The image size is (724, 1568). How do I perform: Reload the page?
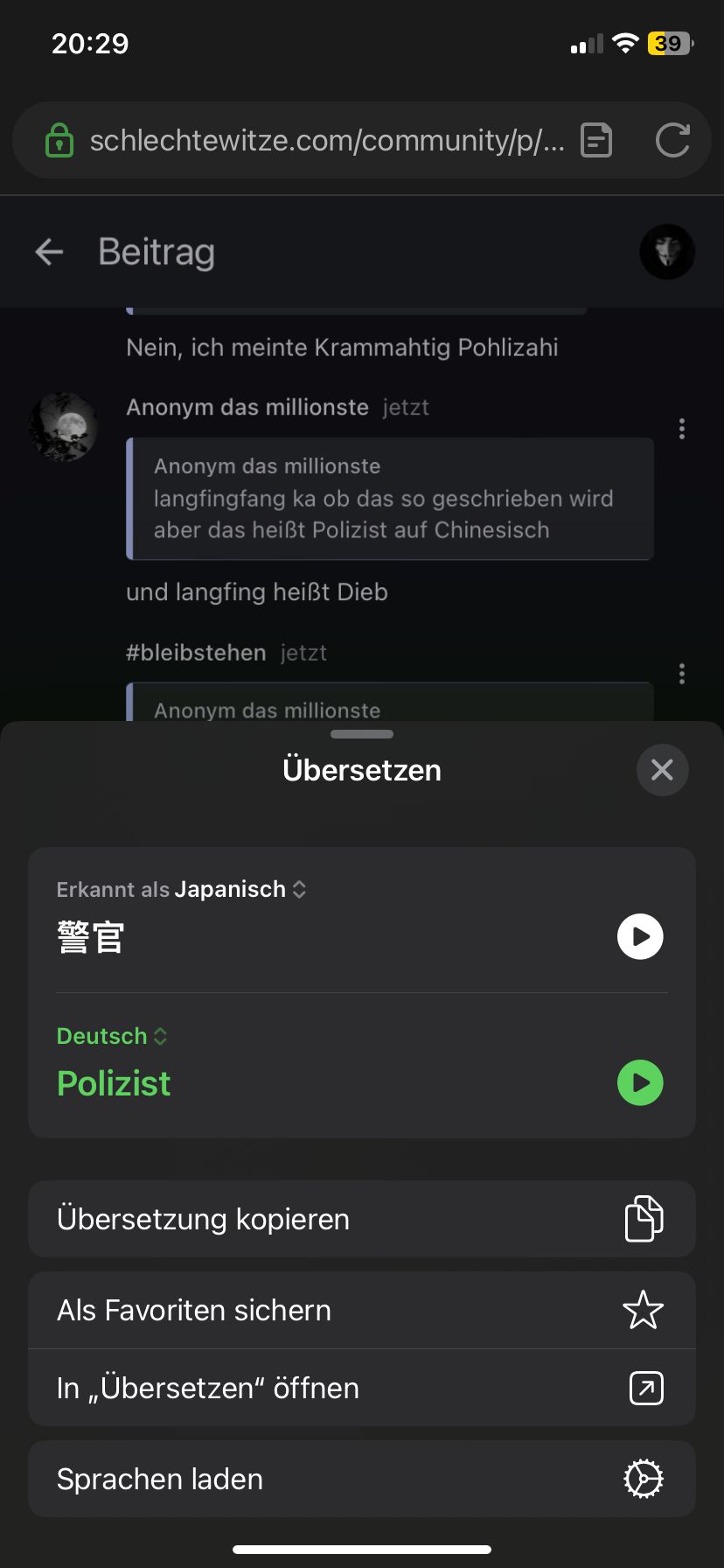[x=672, y=140]
